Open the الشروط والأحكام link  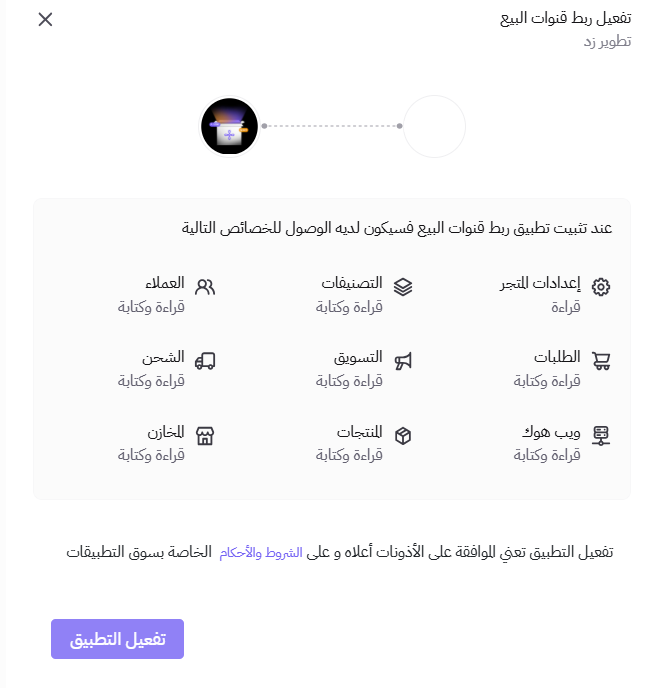[x=260, y=552]
